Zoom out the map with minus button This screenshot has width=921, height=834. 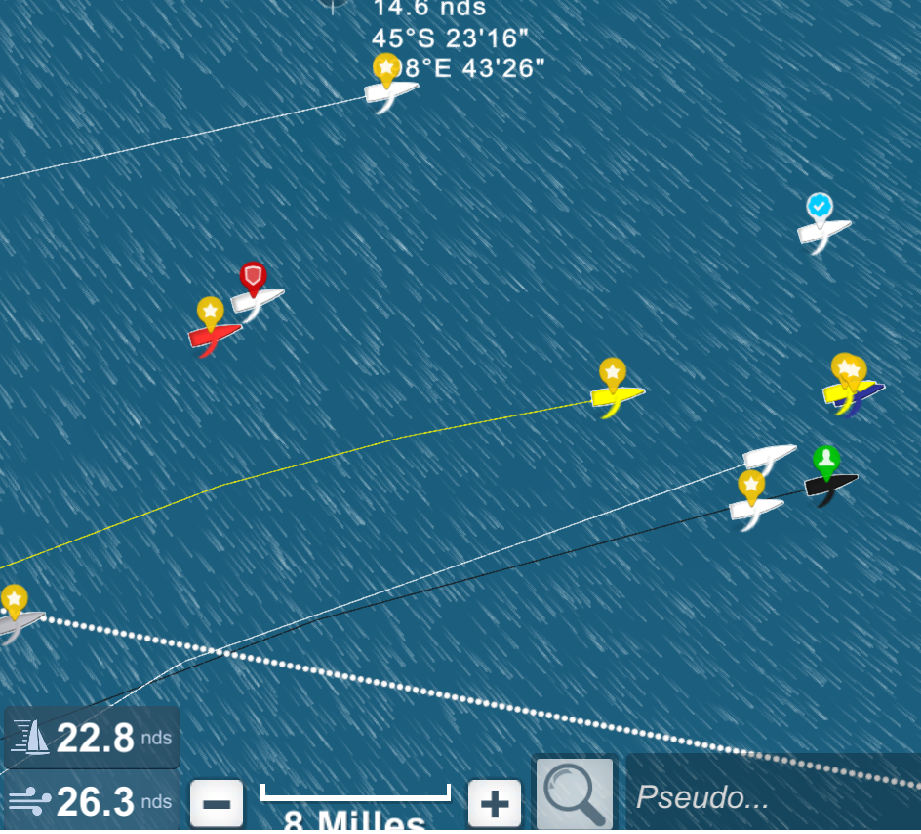[217, 803]
